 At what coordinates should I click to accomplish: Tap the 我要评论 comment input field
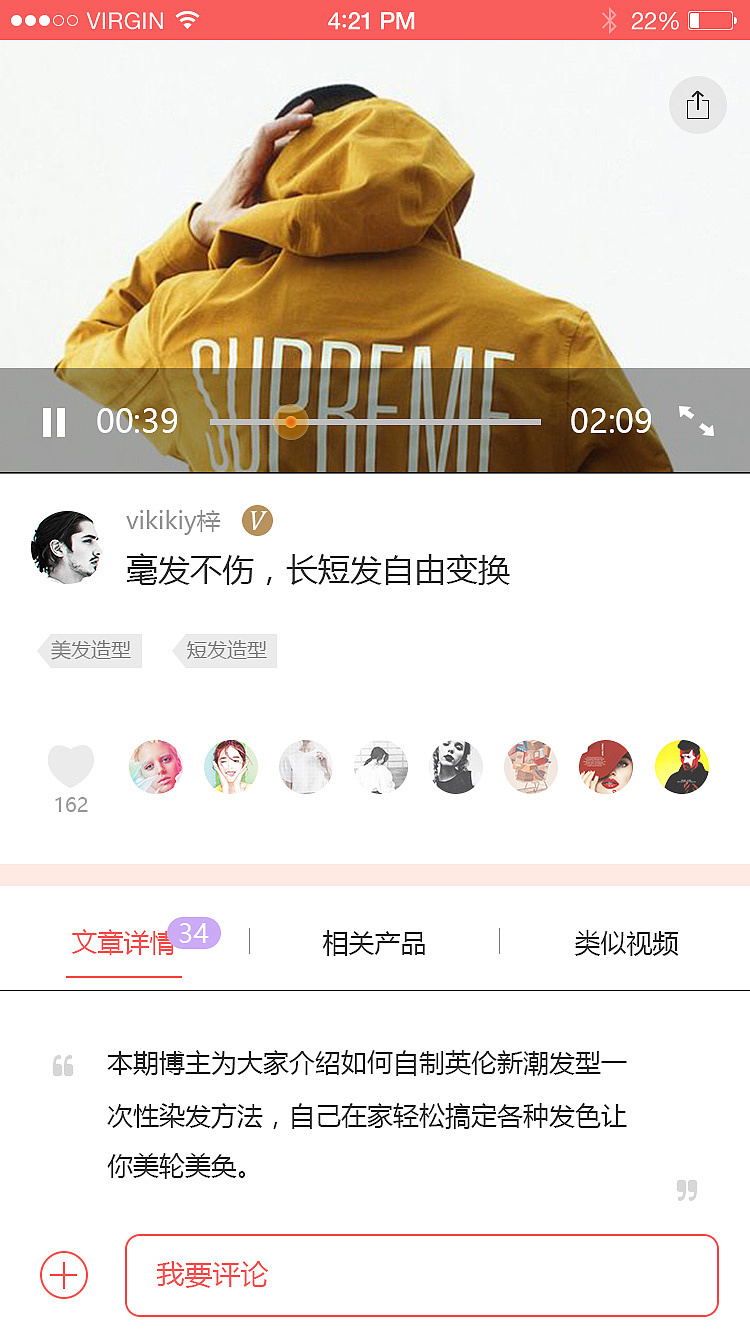click(x=421, y=1275)
